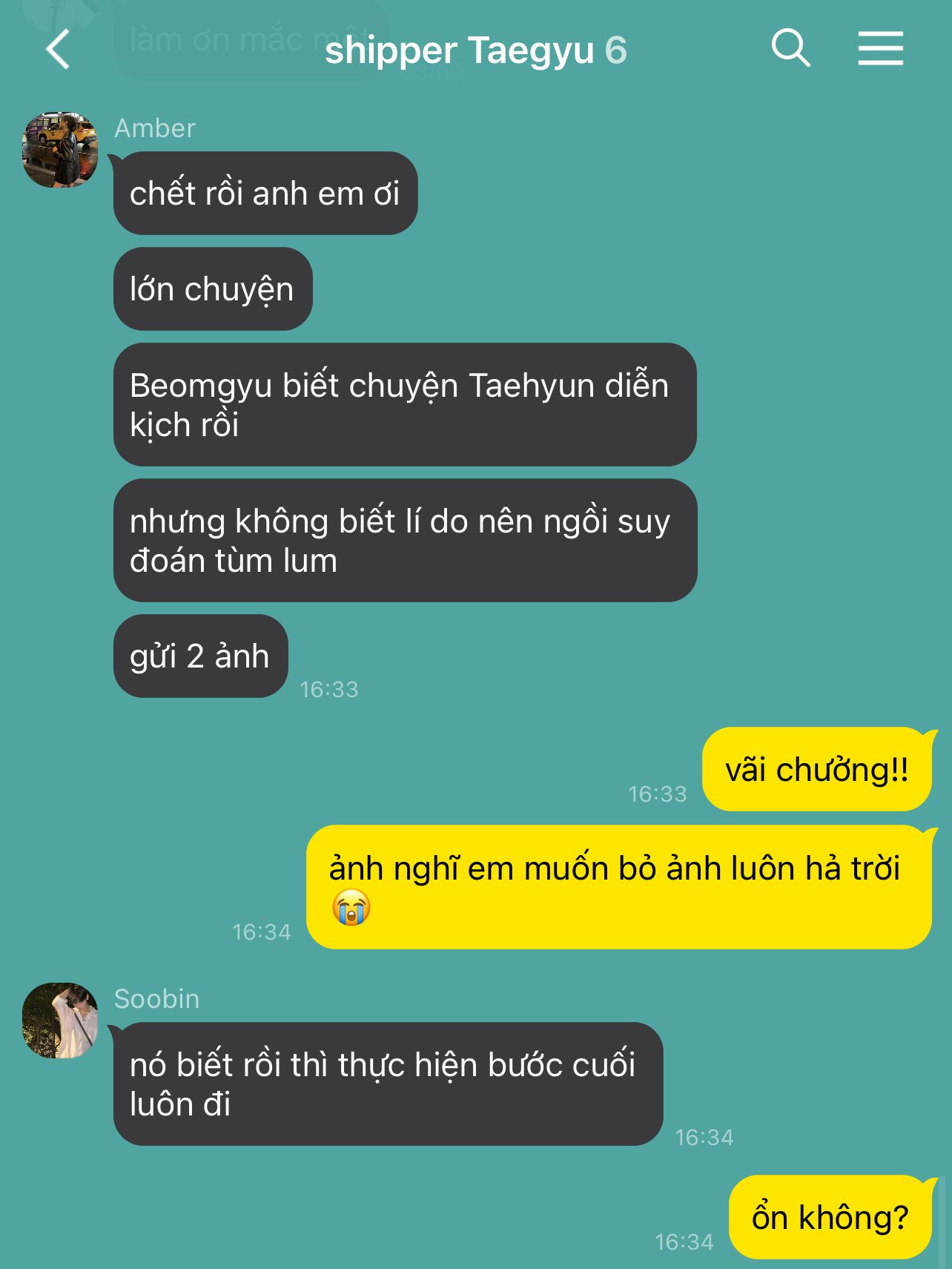
Task: Go back from the shipper Taegyu chat
Action: [58, 50]
